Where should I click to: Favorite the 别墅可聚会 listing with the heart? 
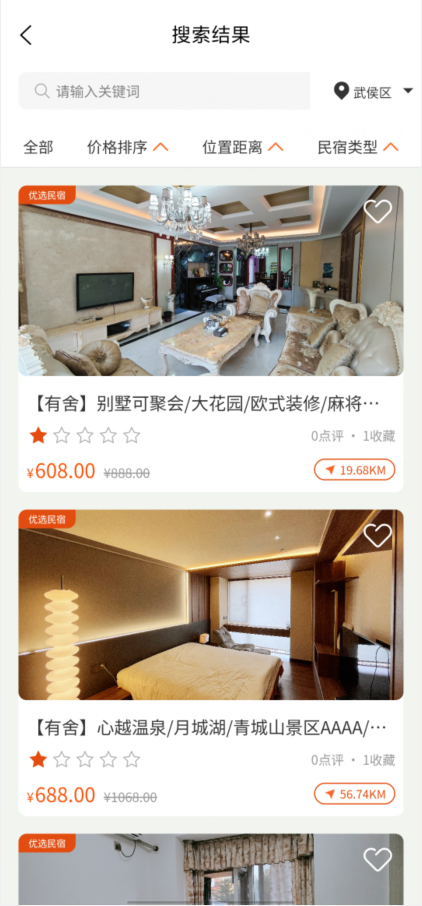tap(377, 211)
